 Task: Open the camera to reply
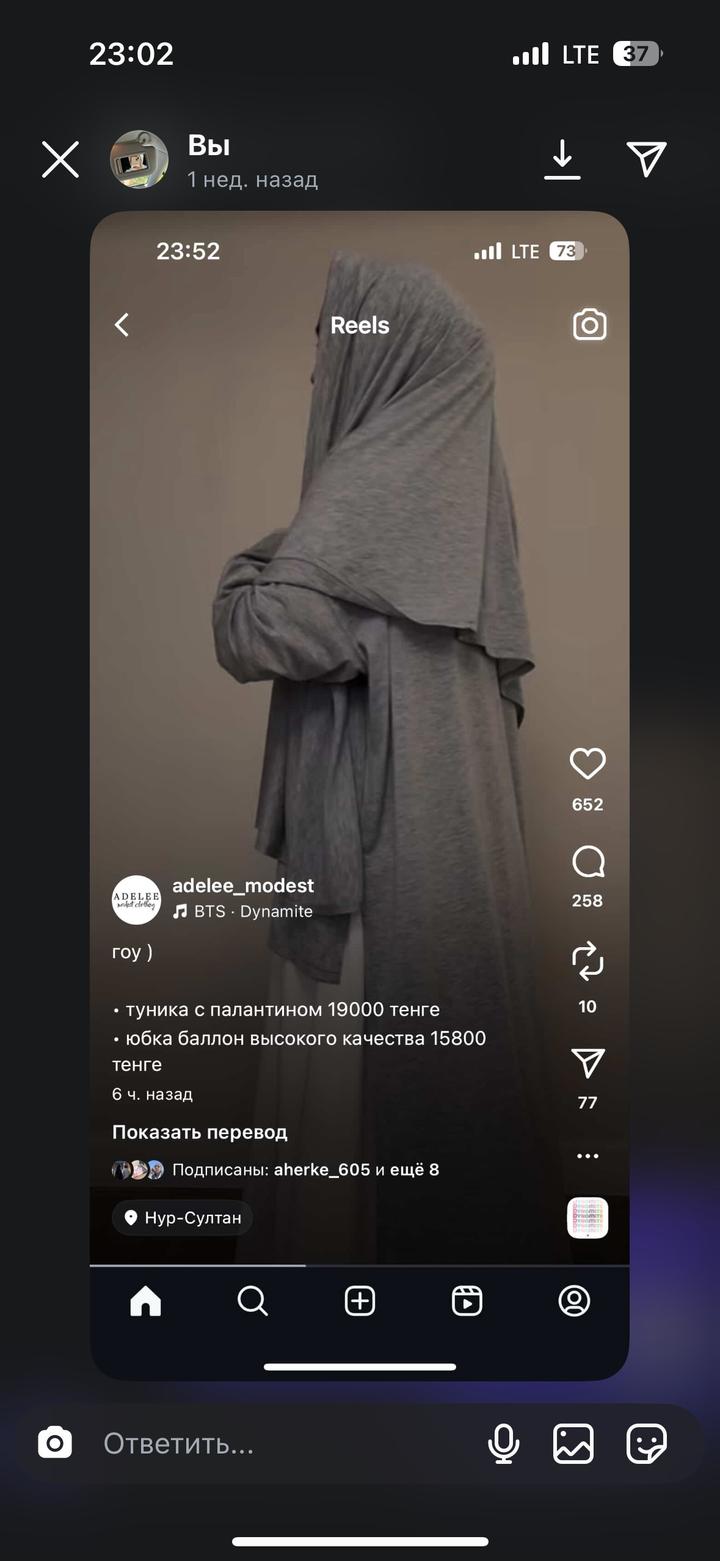click(55, 1443)
